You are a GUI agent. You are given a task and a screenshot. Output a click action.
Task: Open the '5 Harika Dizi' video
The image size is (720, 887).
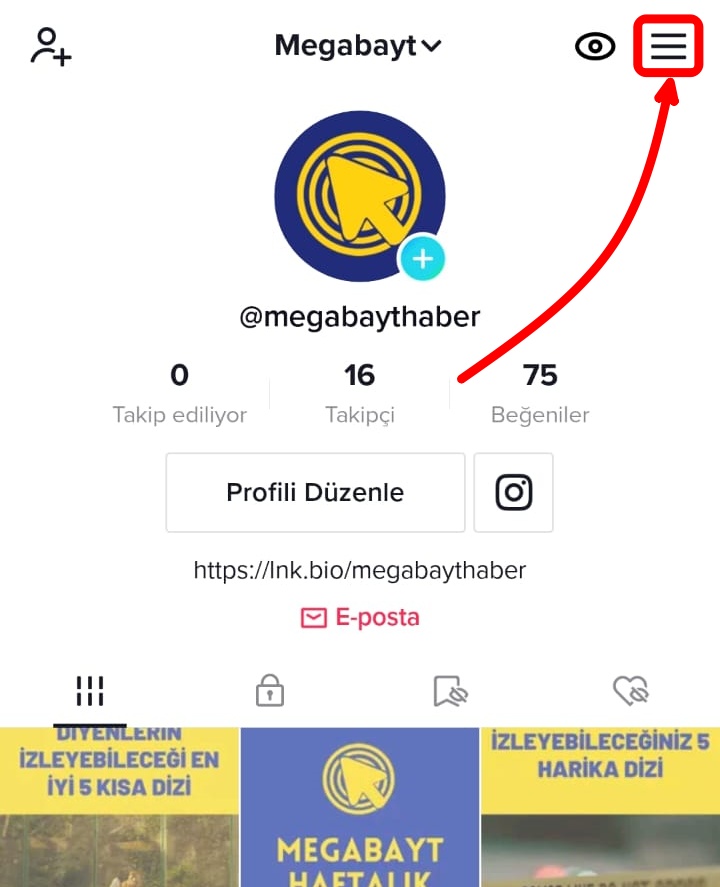pyautogui.click(x=600, y=807)
